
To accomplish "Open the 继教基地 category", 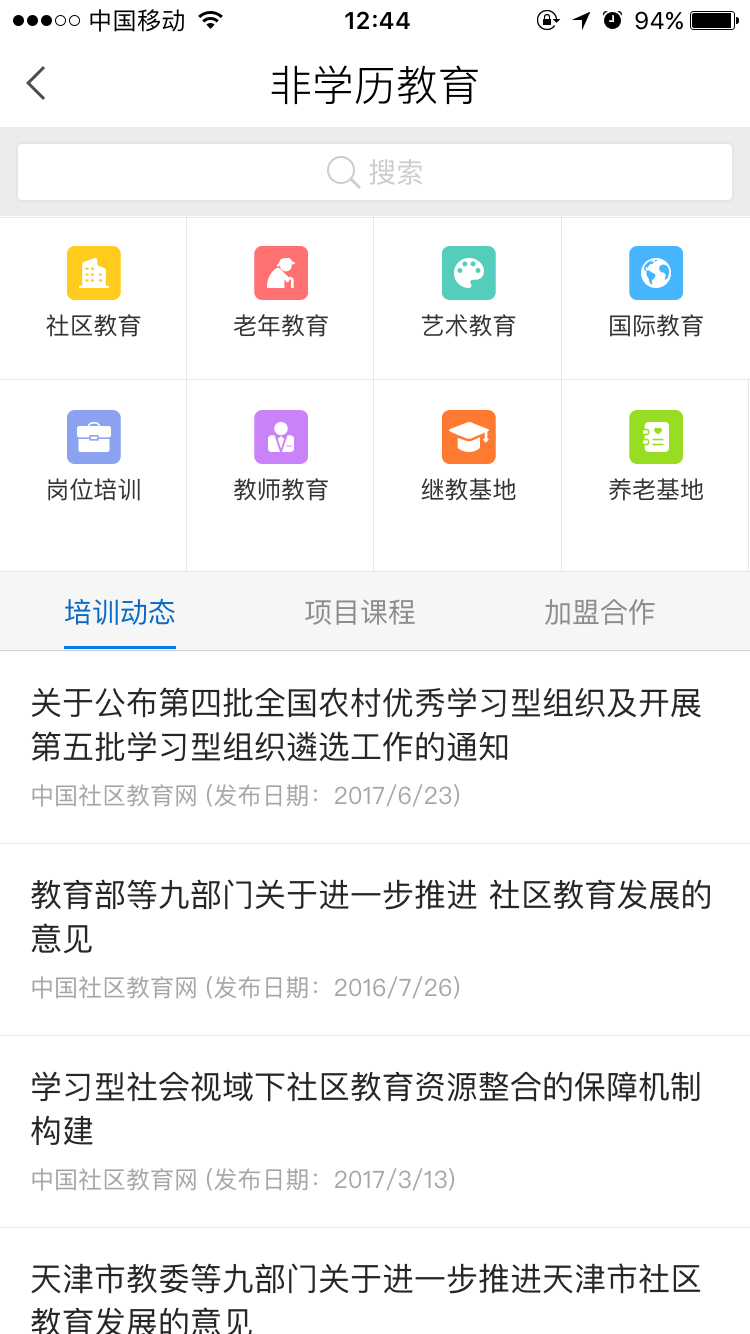I will (x=468, y=458).
